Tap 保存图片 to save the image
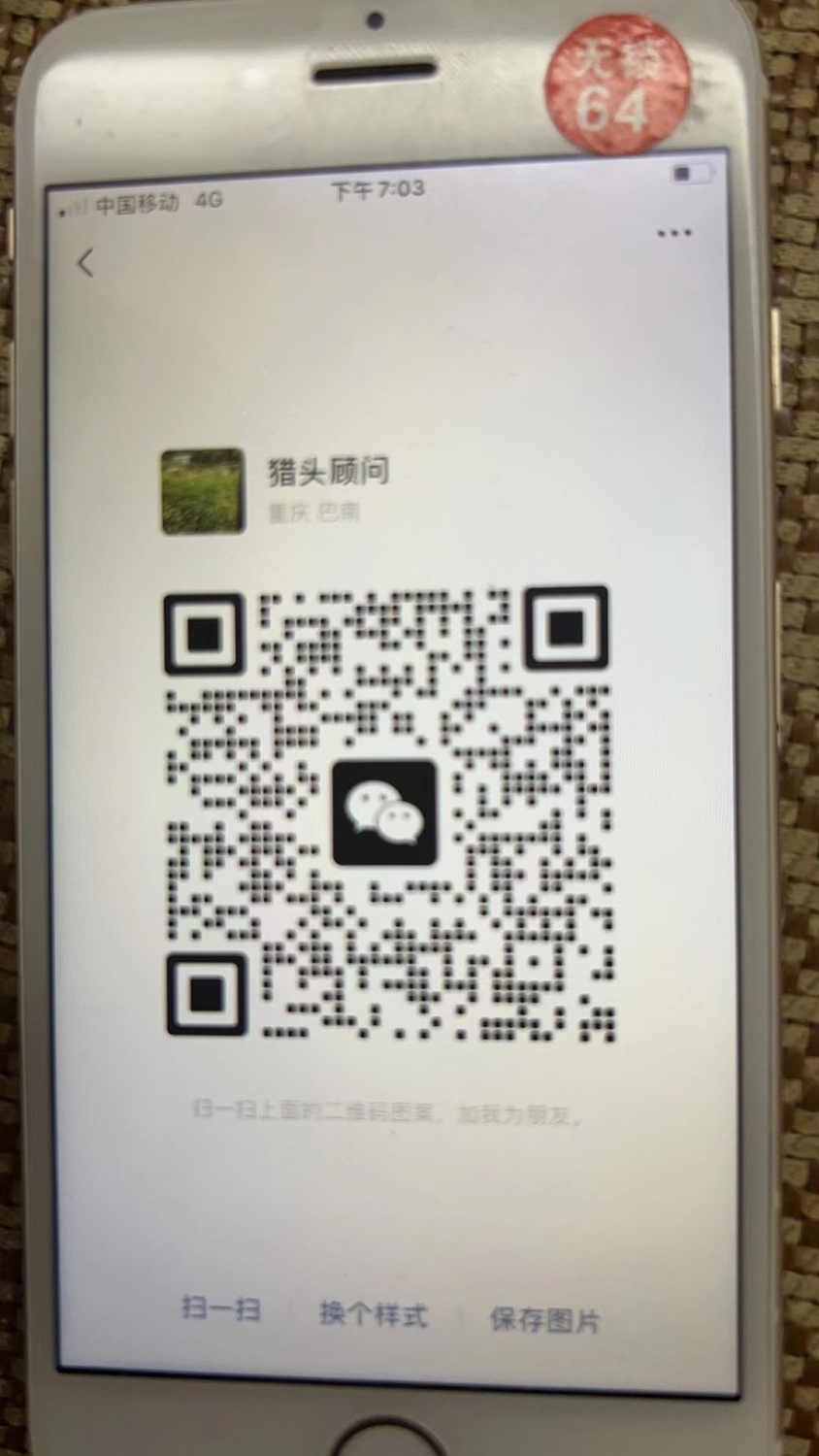This screenshot has height=1456, width=819. [544, 1320]
